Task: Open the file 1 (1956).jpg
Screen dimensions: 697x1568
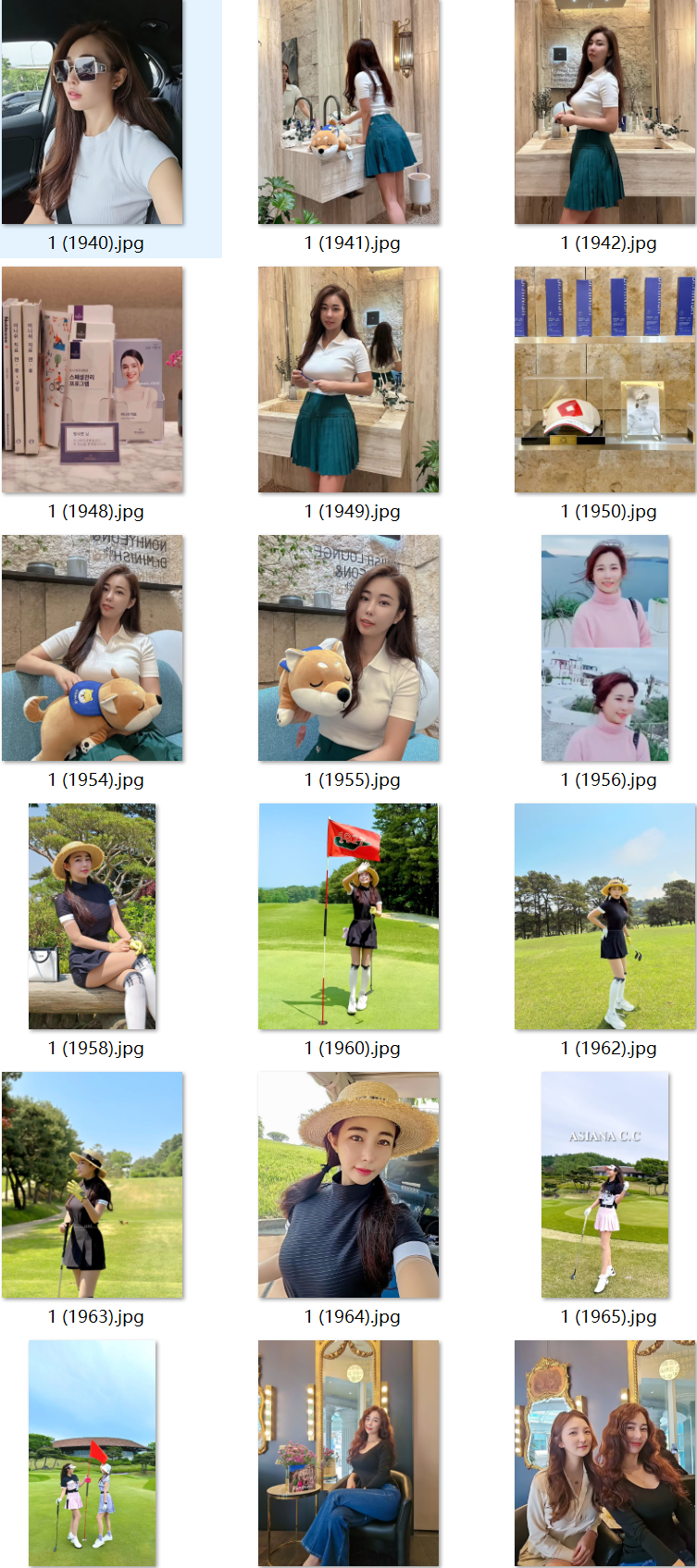Action: point(605,648)
